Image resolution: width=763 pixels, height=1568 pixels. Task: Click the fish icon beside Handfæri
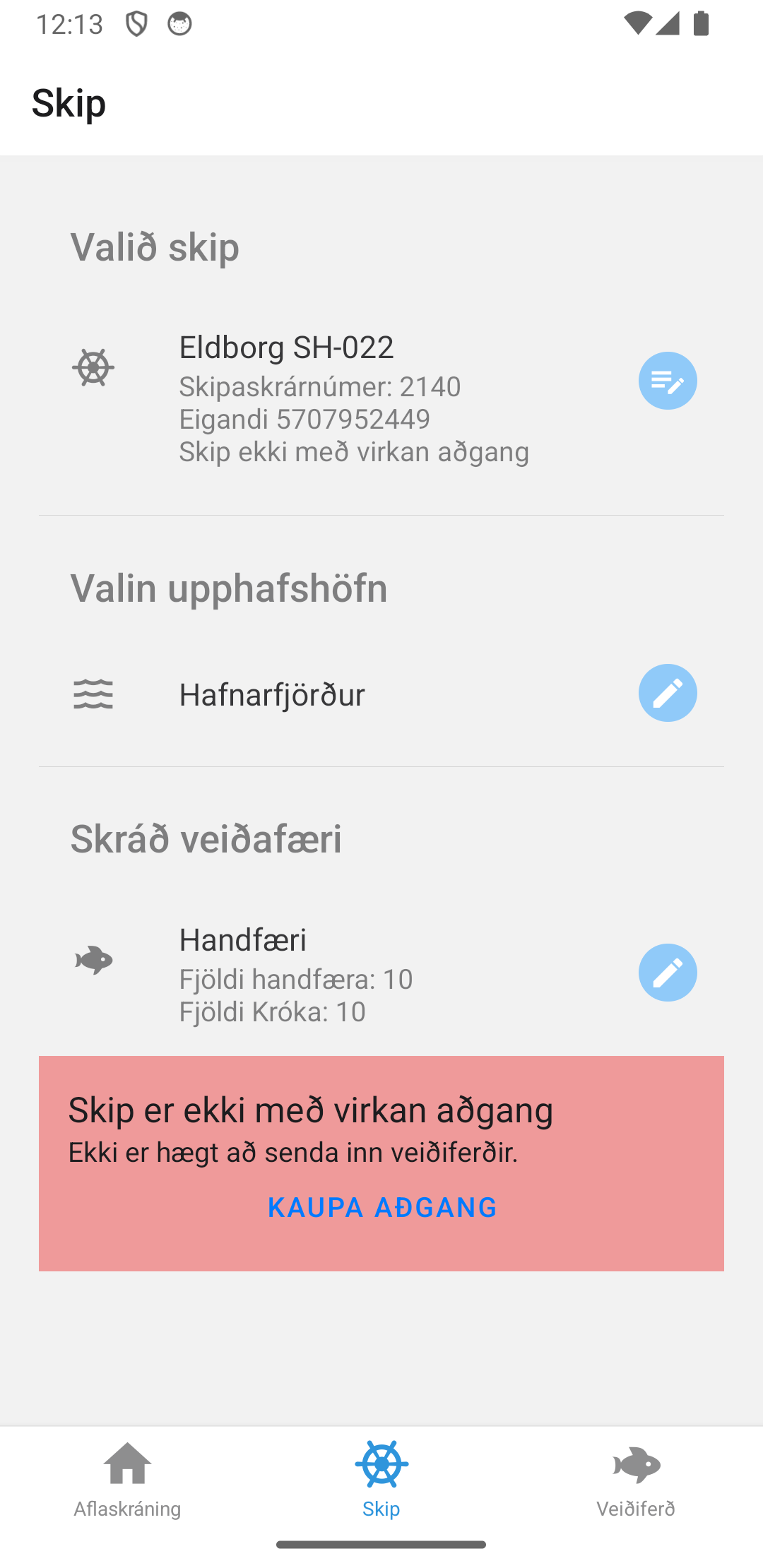93,959
